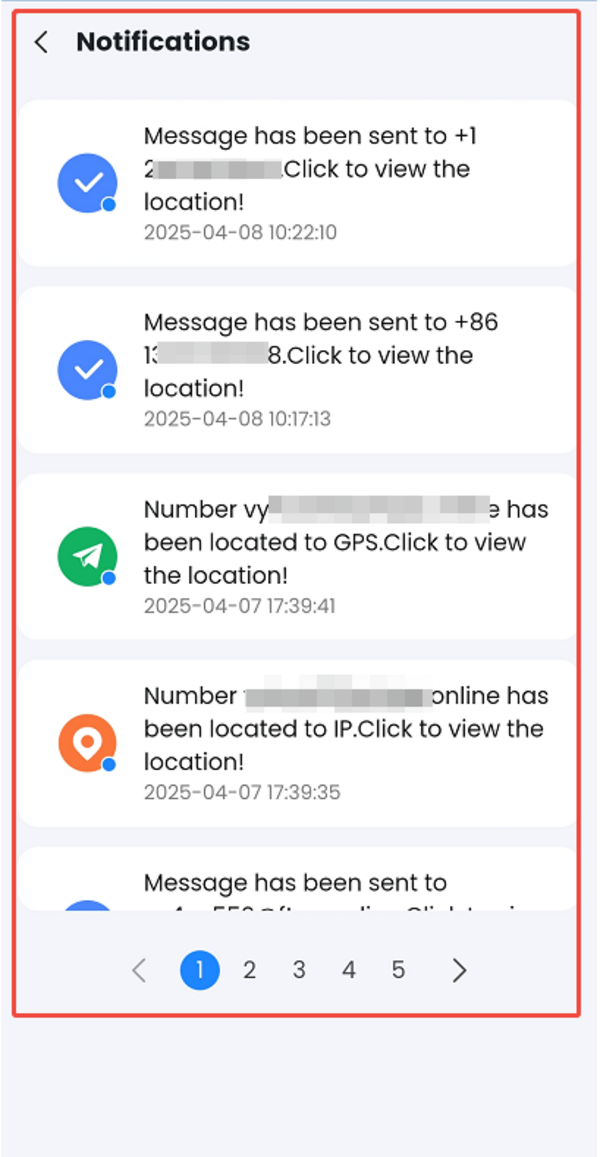The width and height of the screenshot is (600, 1157).
Task: Go to page 2 of notifications
Action: (x=249, y=970)
